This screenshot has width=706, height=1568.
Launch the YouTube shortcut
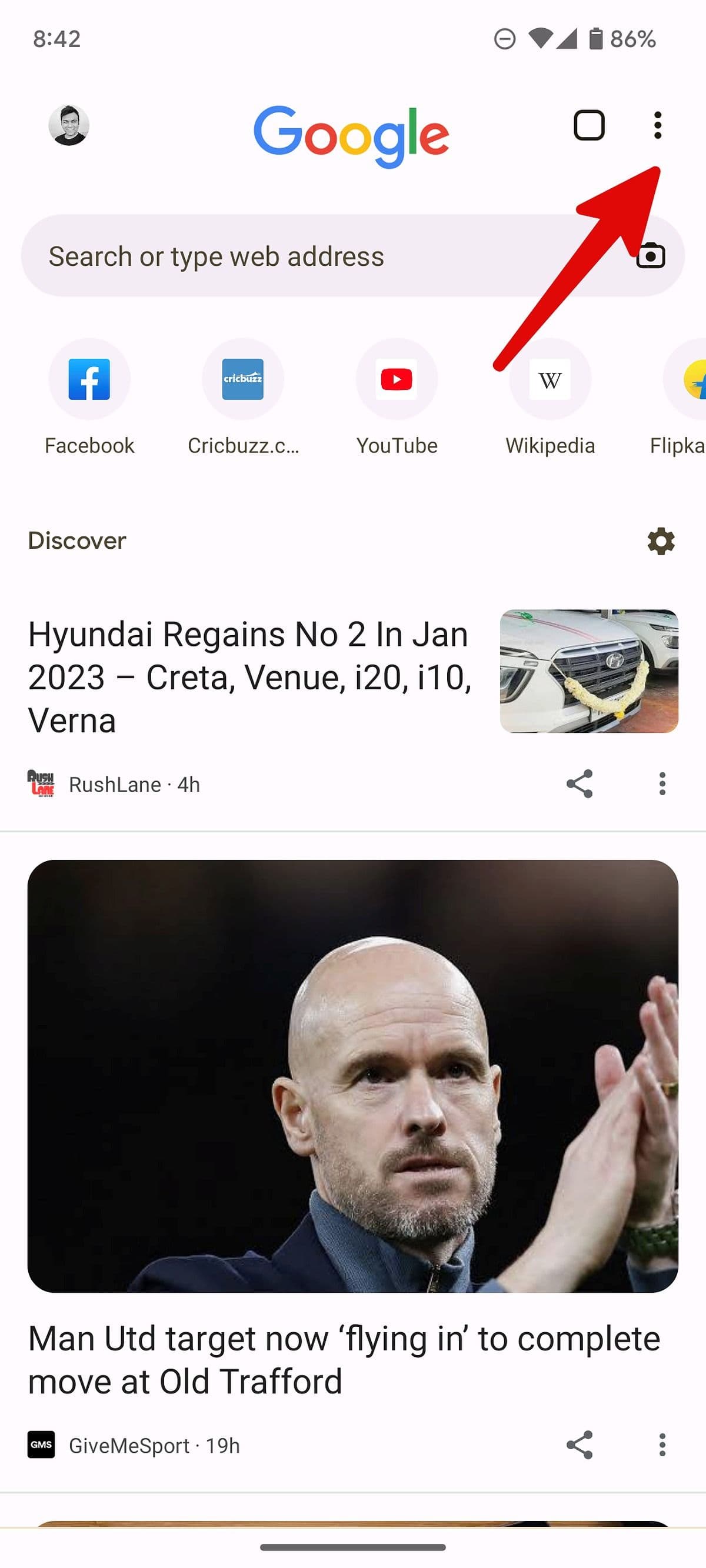(x=397, y=379)
